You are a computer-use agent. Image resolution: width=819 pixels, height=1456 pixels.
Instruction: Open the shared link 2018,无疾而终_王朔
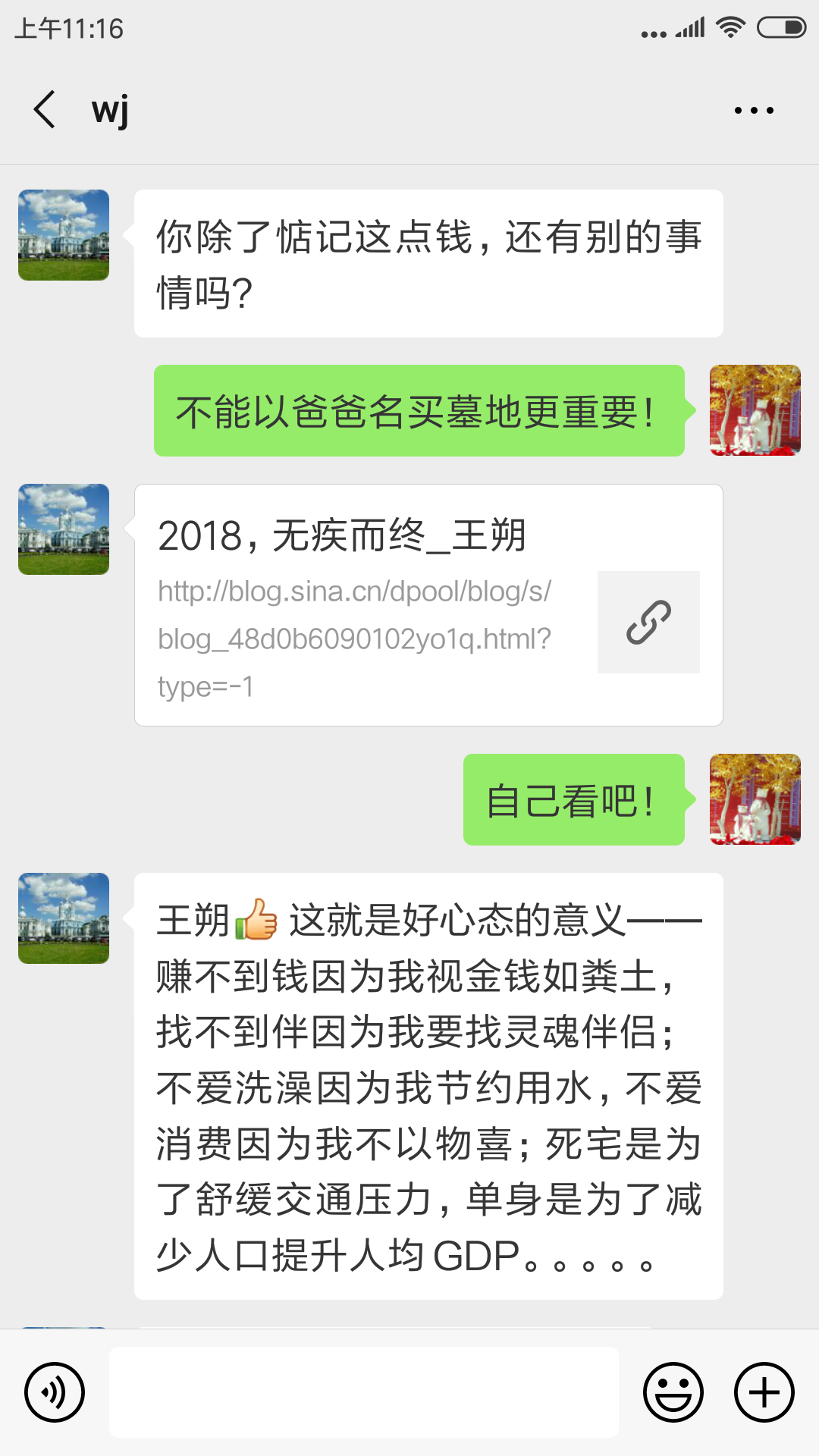coord(428,605)
